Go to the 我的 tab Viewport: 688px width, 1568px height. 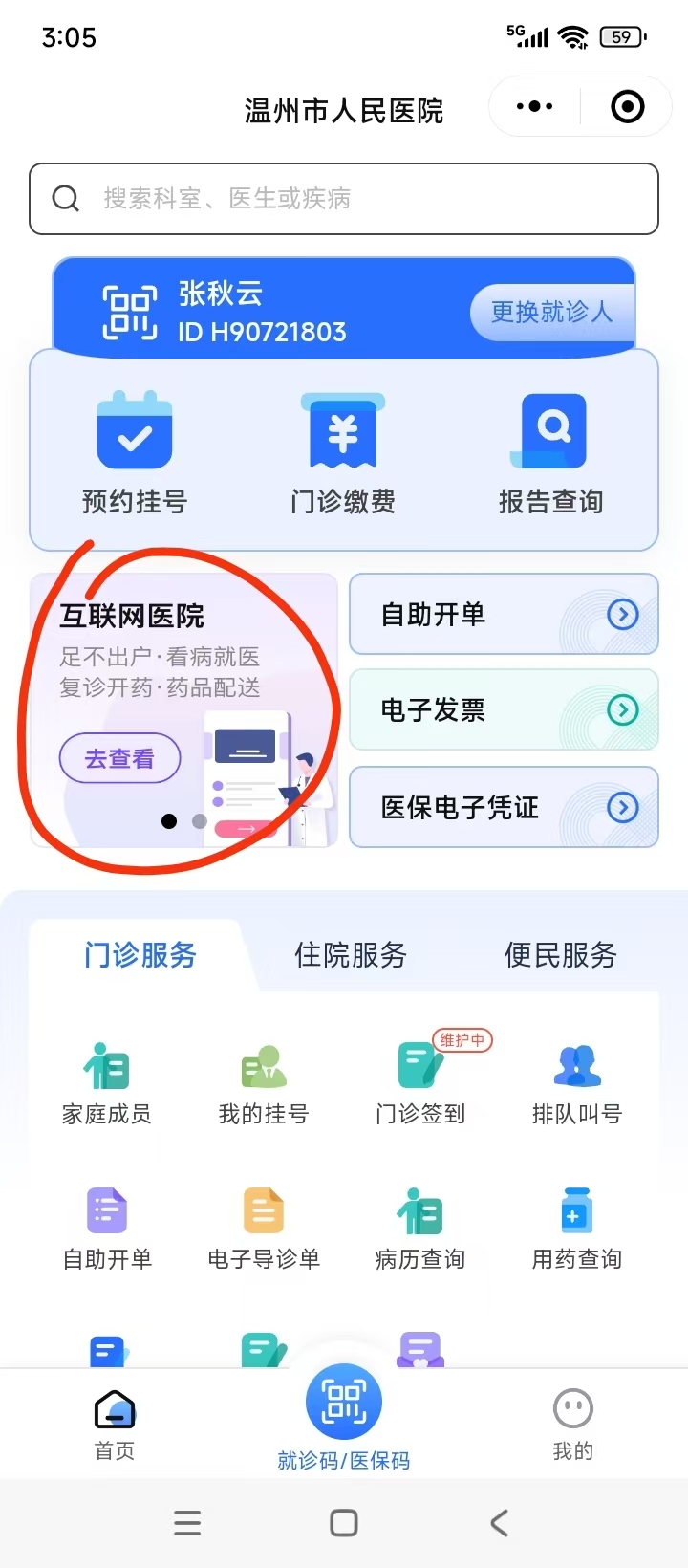(x=573, y=1425)
